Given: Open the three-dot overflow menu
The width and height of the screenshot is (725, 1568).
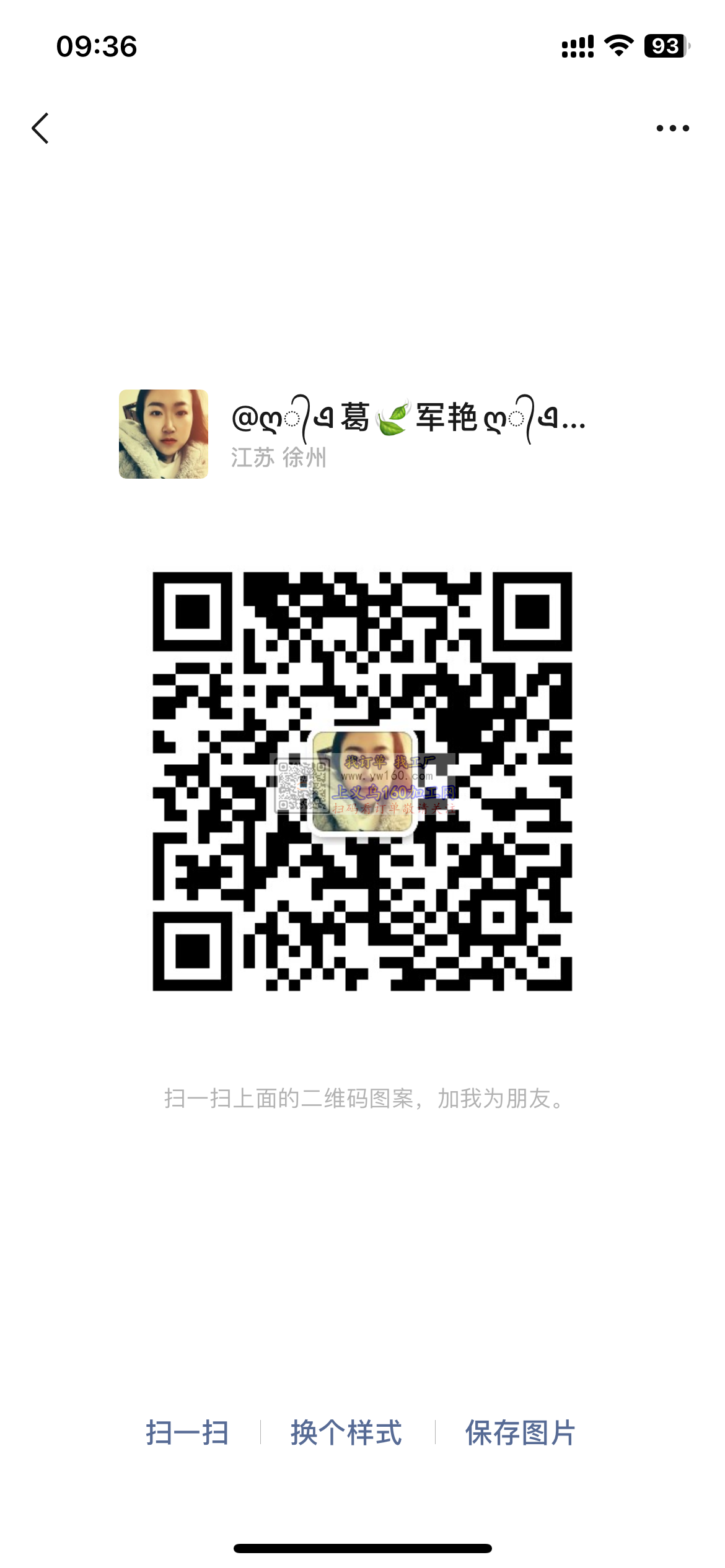Looking at the screenshot, I should (x=672, y=128).
